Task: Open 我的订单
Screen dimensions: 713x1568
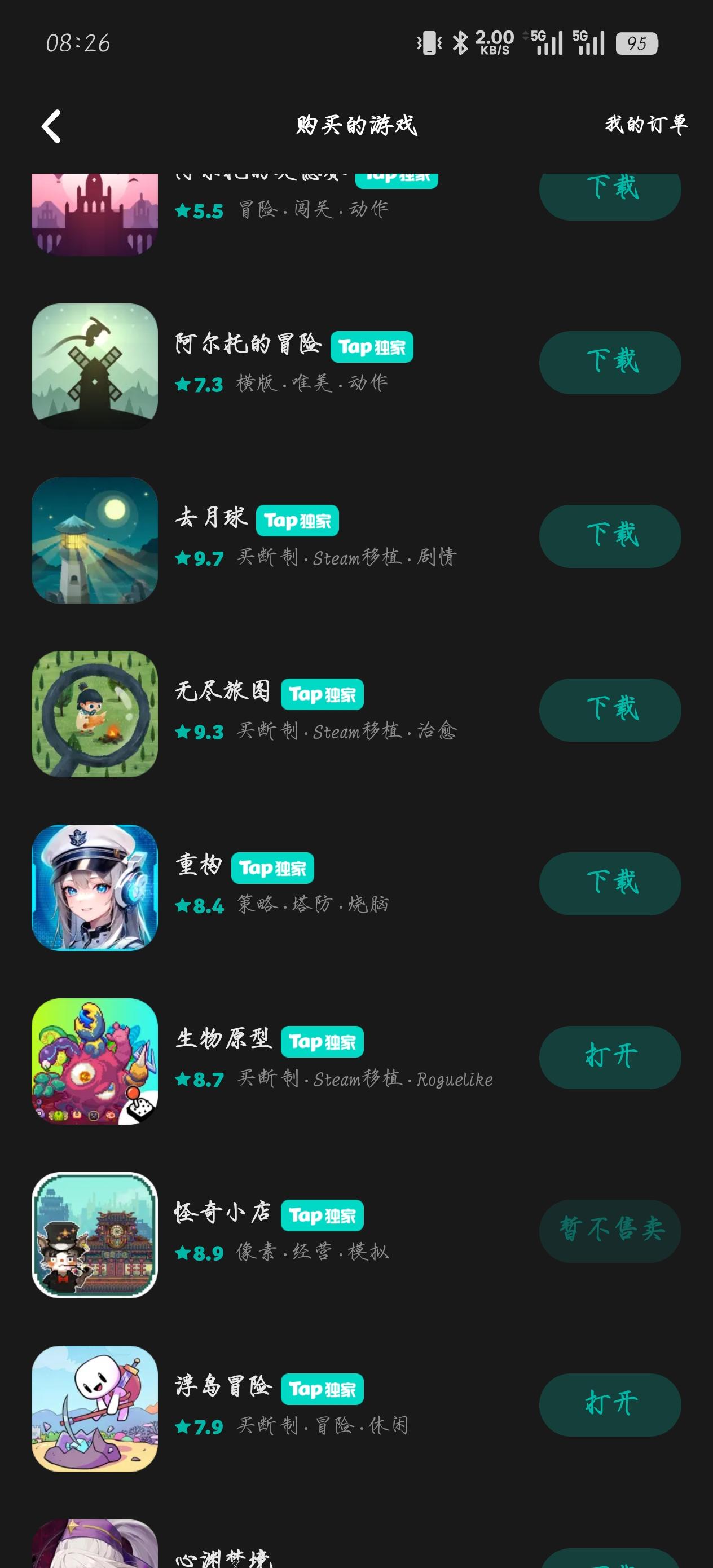Action: click(x=645, y=124)
